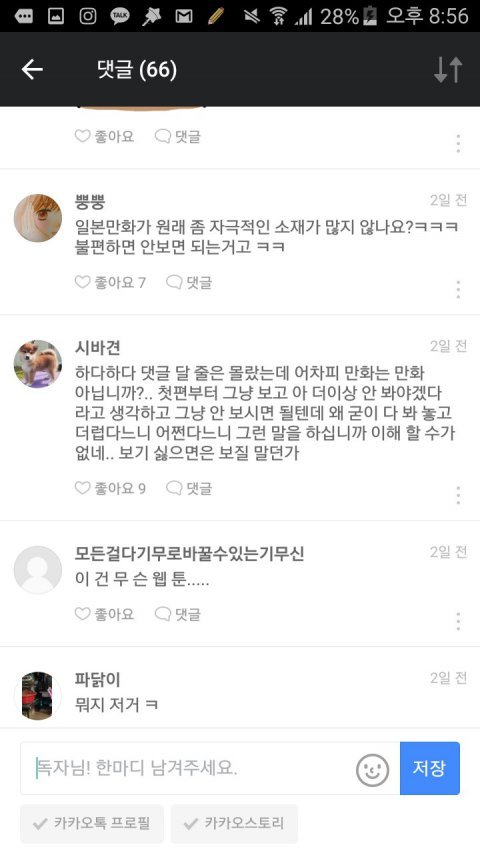Tap the comment input field
Screen dimensions: 480x853
(x=187, y=768)
